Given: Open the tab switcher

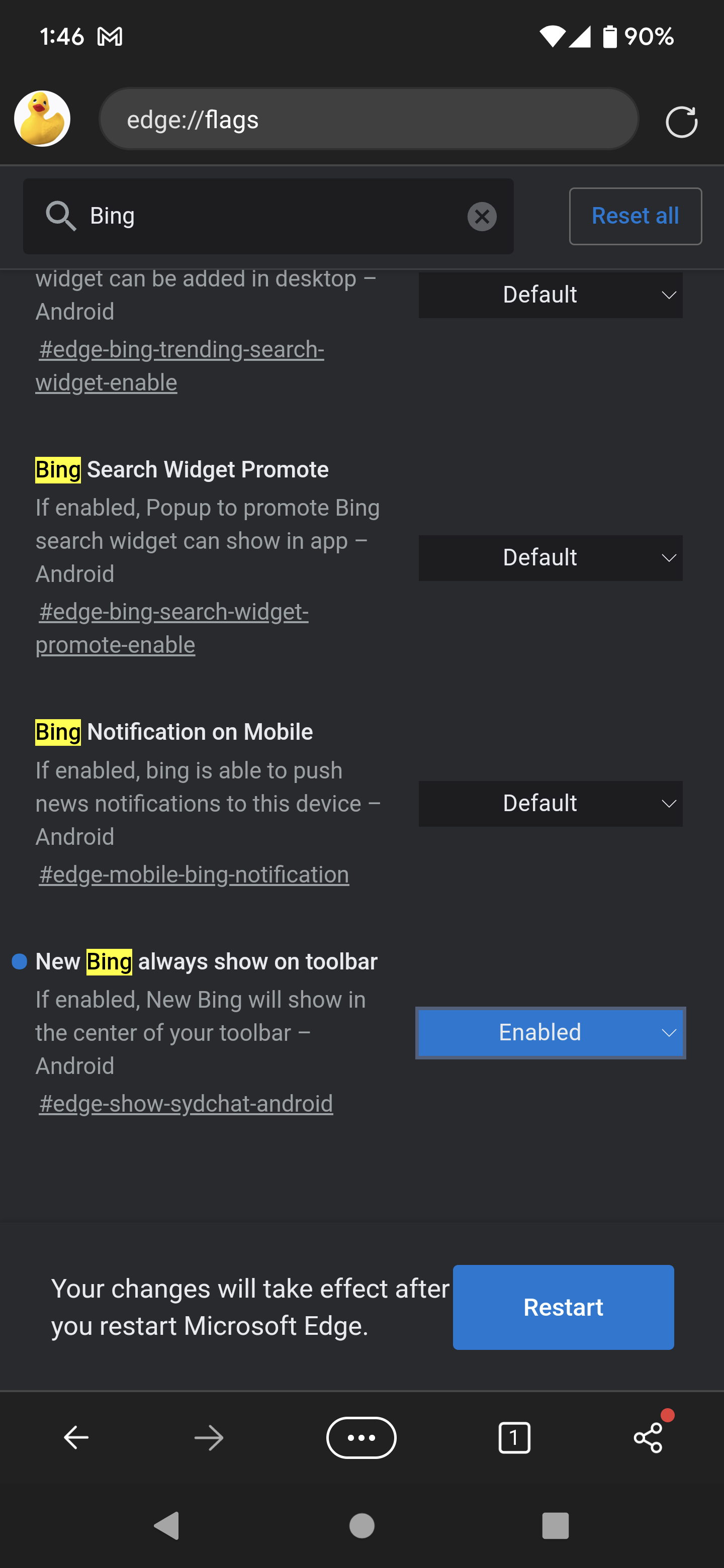Looking at the screenshot, I should click(x=514, y=1437).
